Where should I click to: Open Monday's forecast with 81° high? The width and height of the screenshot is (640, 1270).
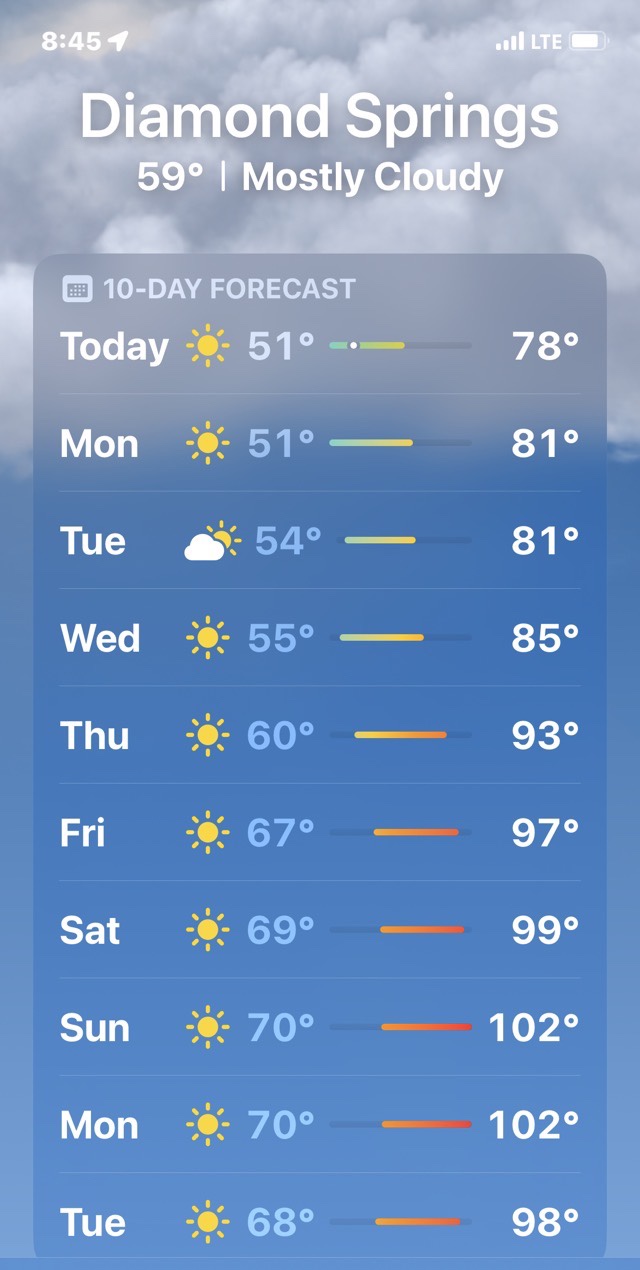click(320, 443)
